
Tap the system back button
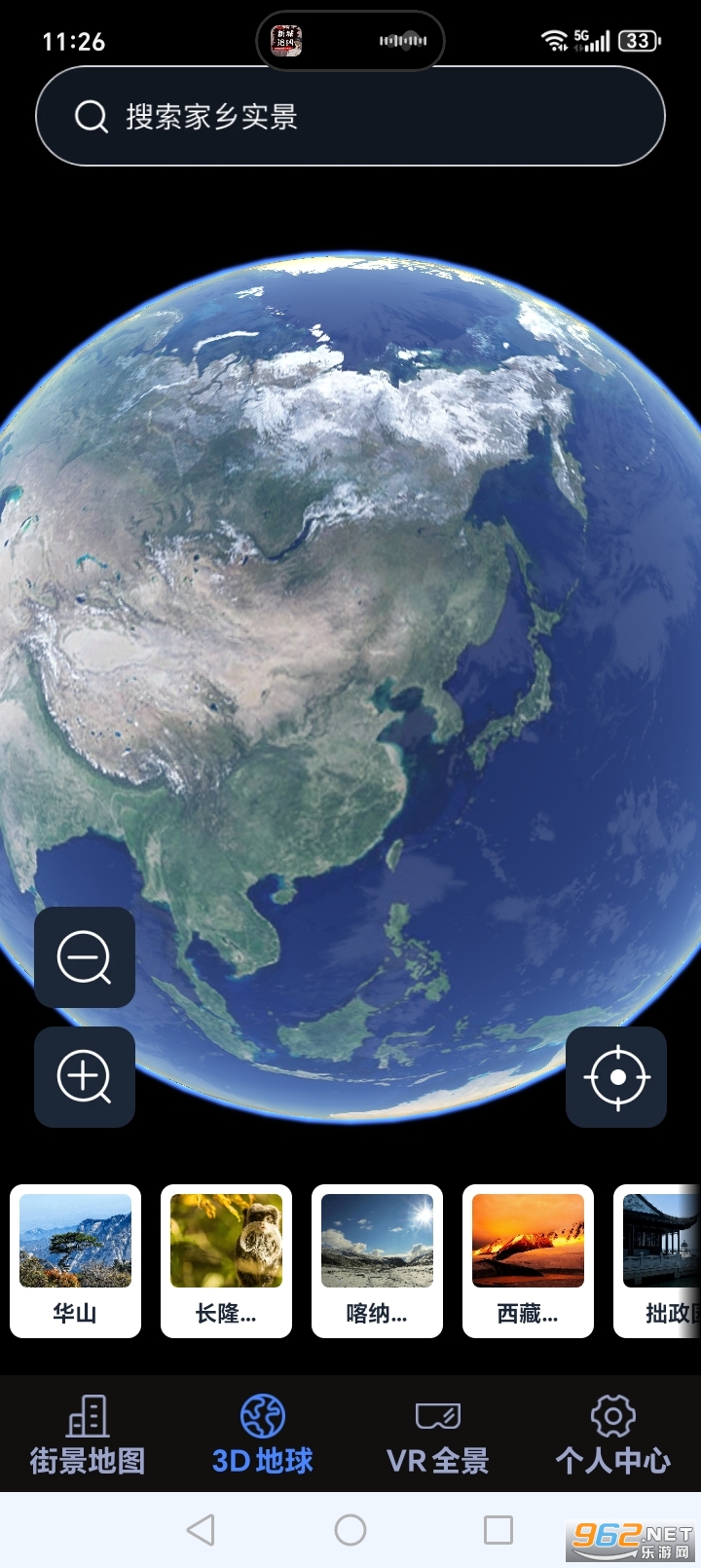[201, 1529]
